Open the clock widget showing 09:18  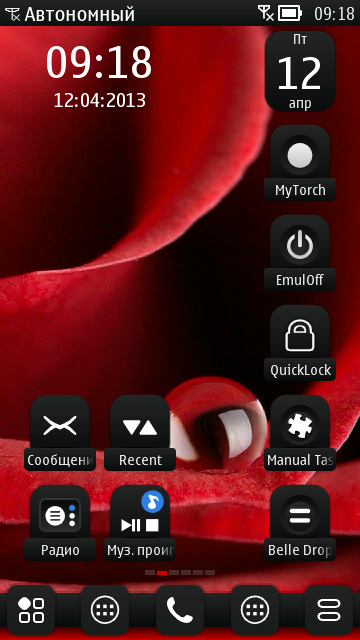click(x=99, y=76)
